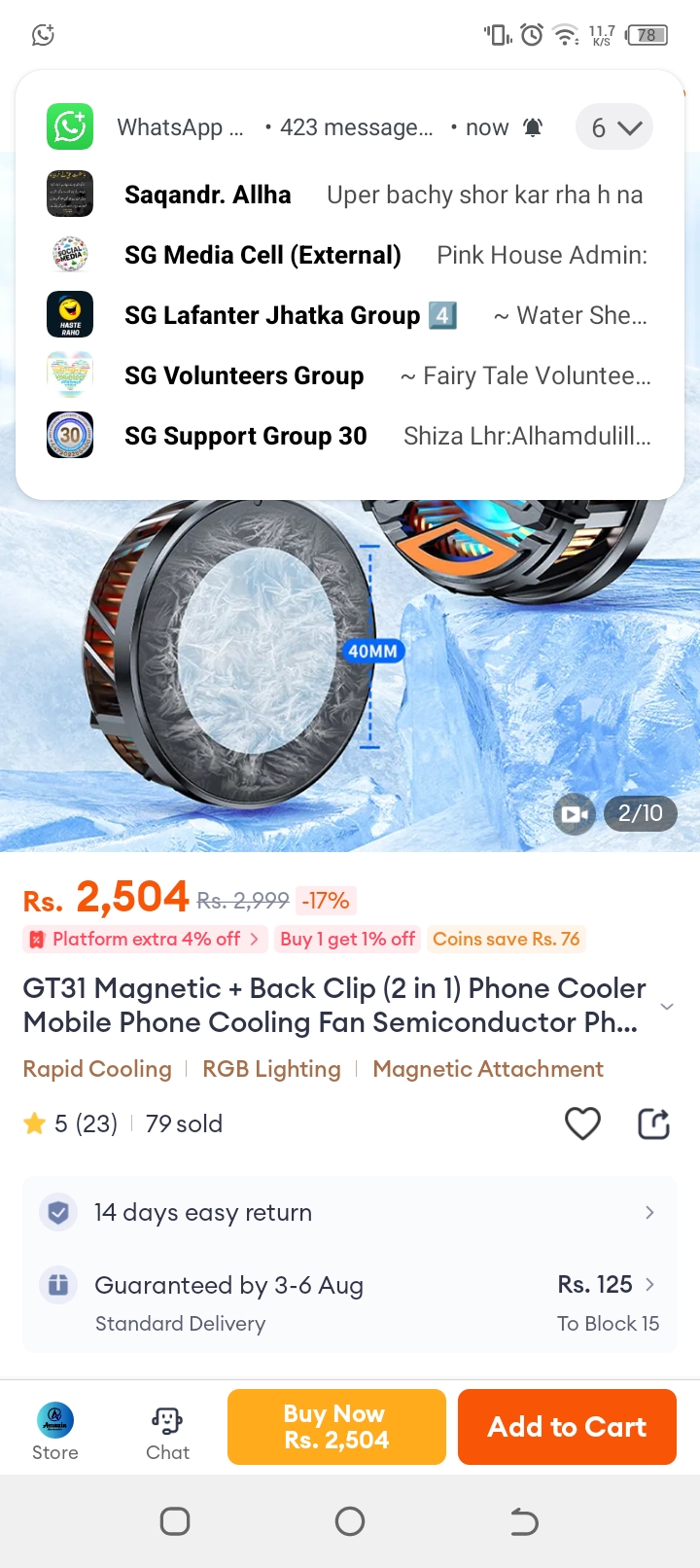Share this phone cooler product

(x=653, y=1123)
